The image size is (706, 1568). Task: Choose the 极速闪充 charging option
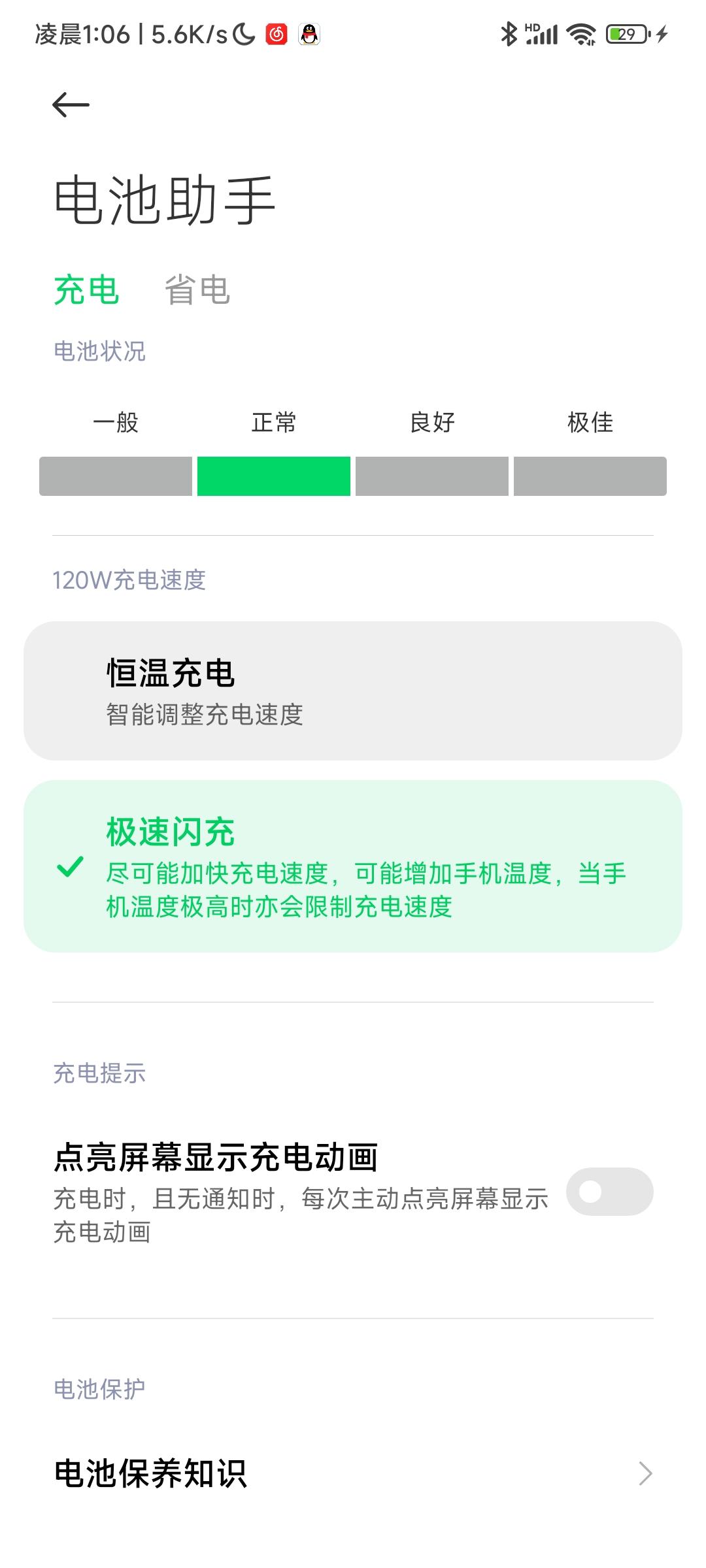pyautogui.click(x=353, y=866)
